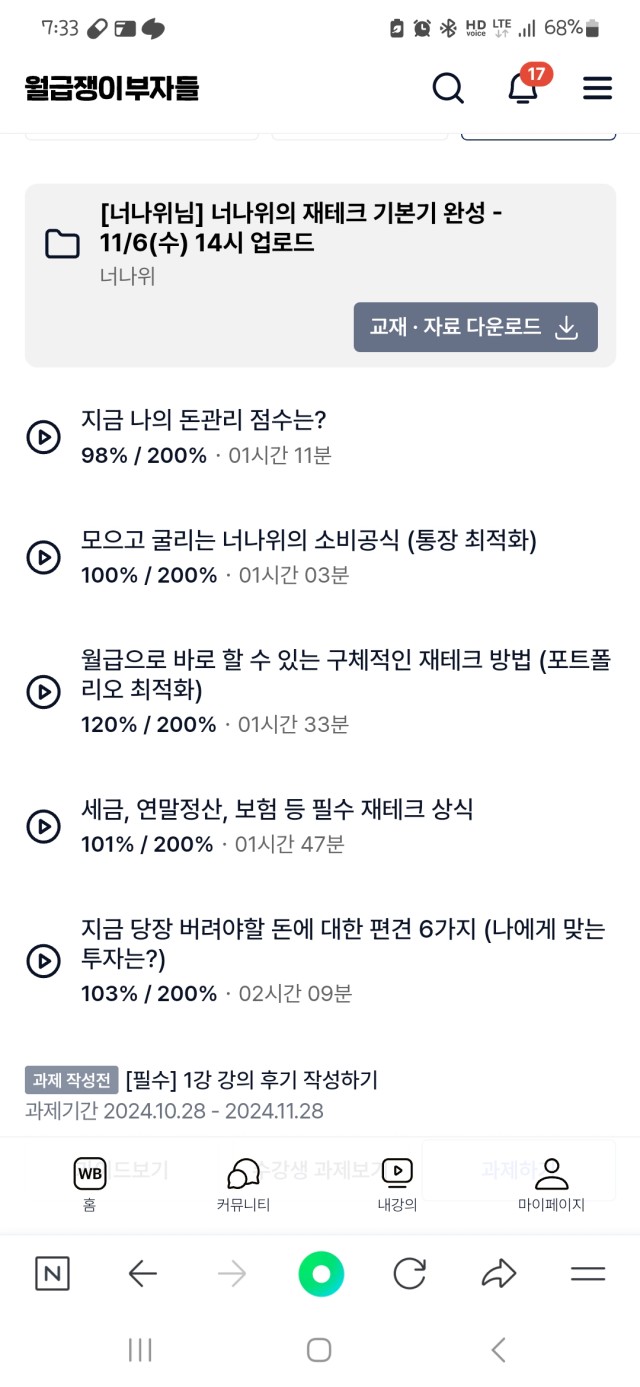Open lecture 지금 당장 버려야할 돈에 대한 편견 6가지
The image size is (640, 1387).
[x=343, y=944]
